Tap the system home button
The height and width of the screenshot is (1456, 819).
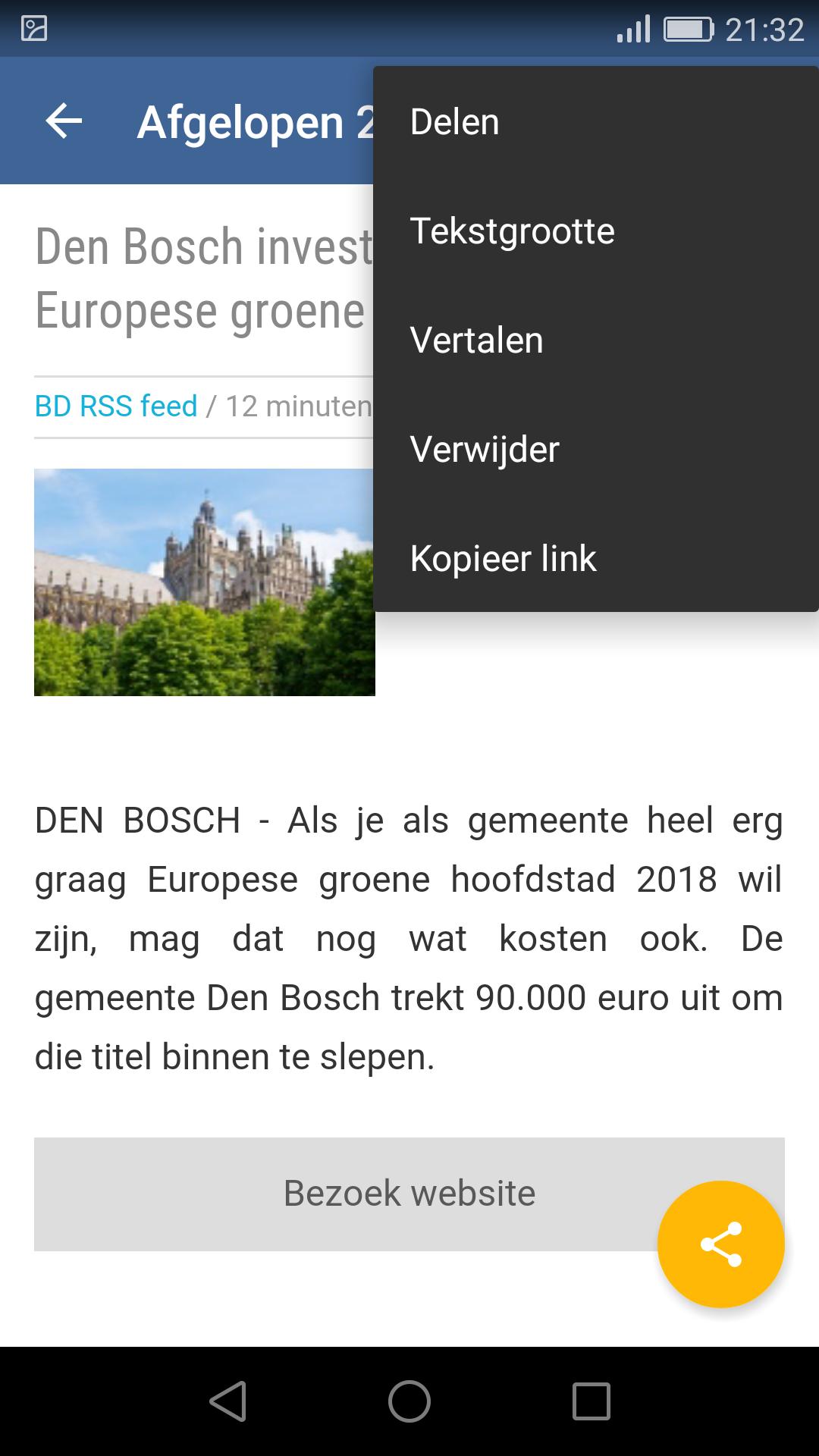click(x=409, y=1401)
